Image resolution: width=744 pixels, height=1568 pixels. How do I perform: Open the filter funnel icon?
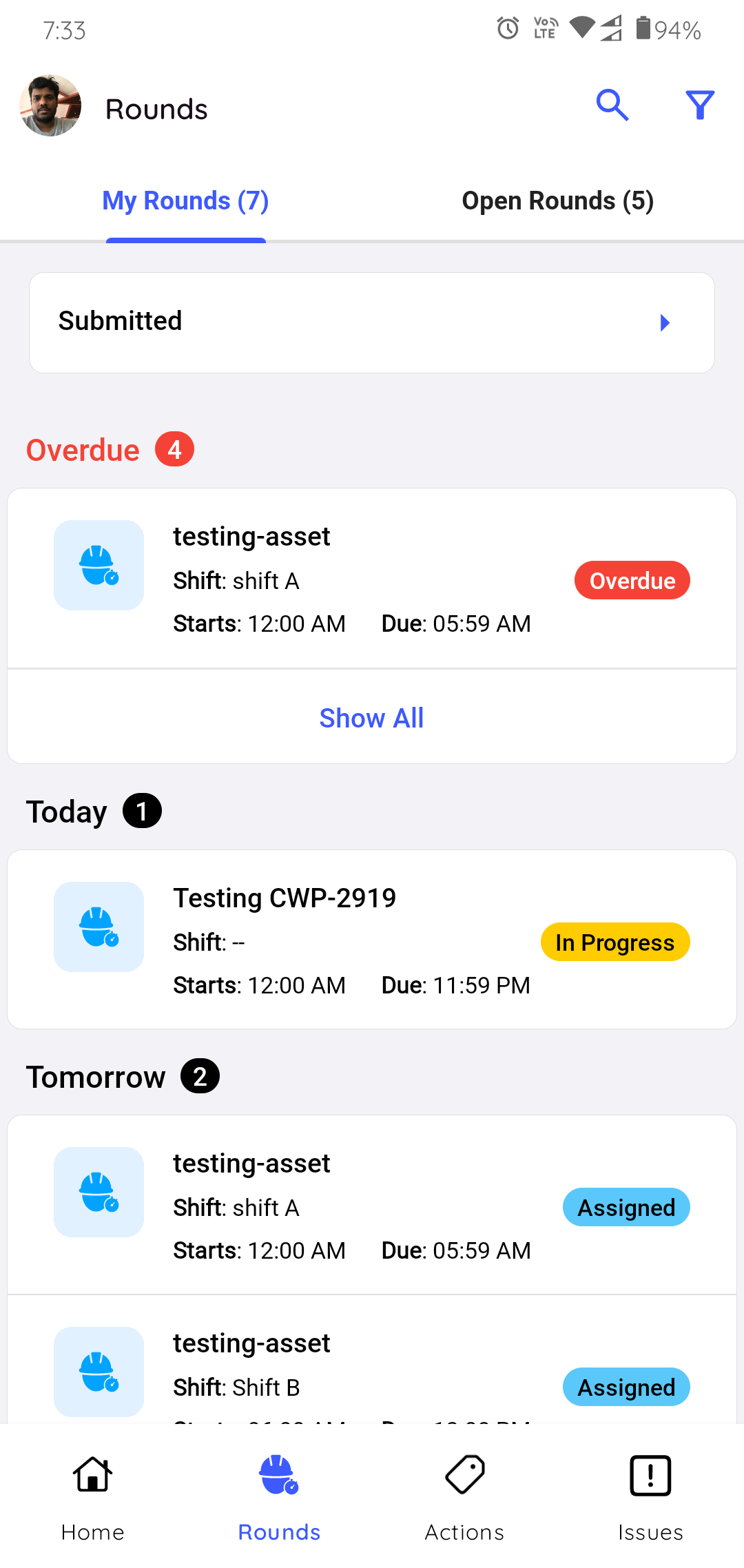[x=700, y=105]
